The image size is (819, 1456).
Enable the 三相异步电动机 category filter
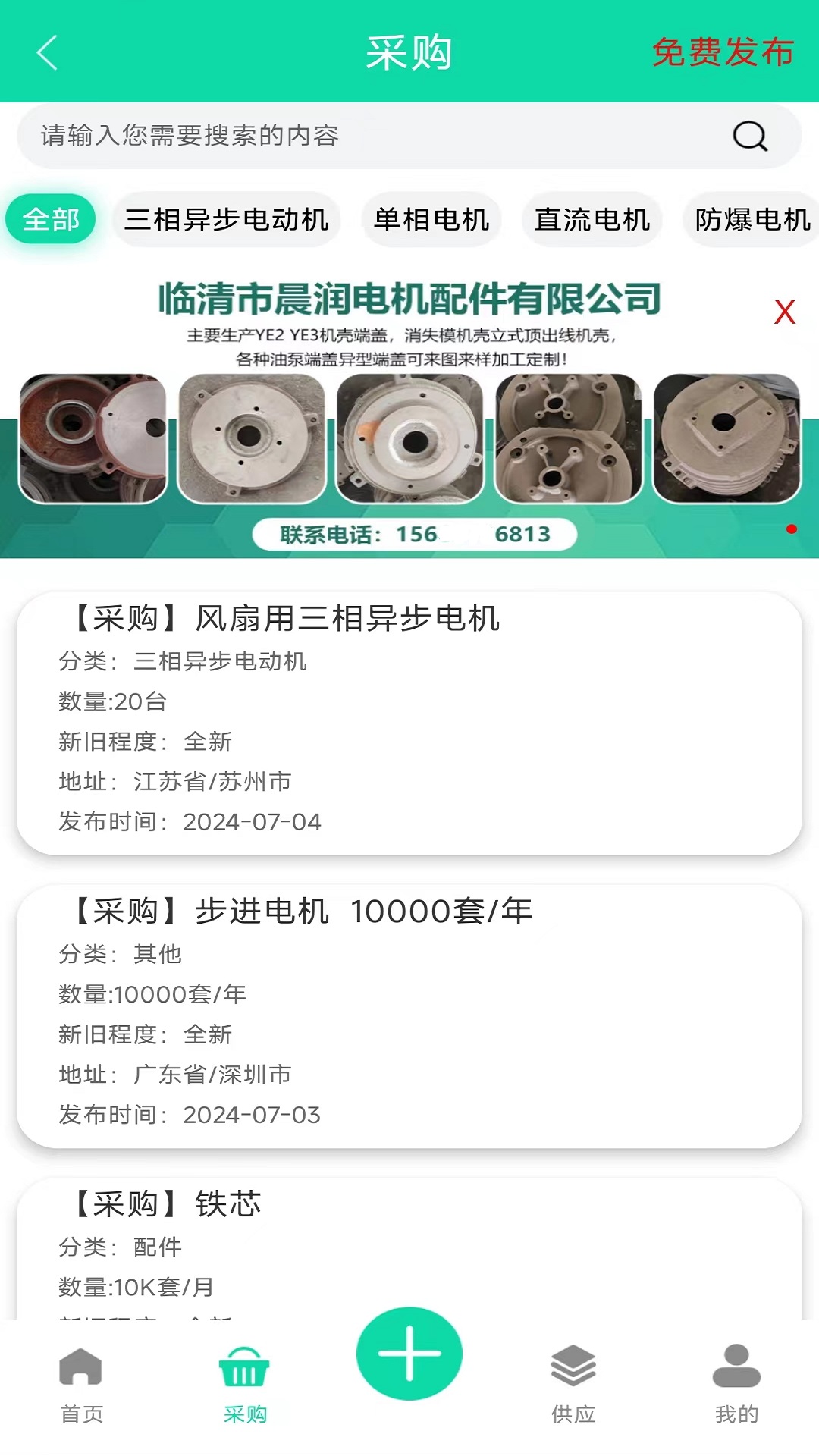pyautogui.click(x=225, y=219)
